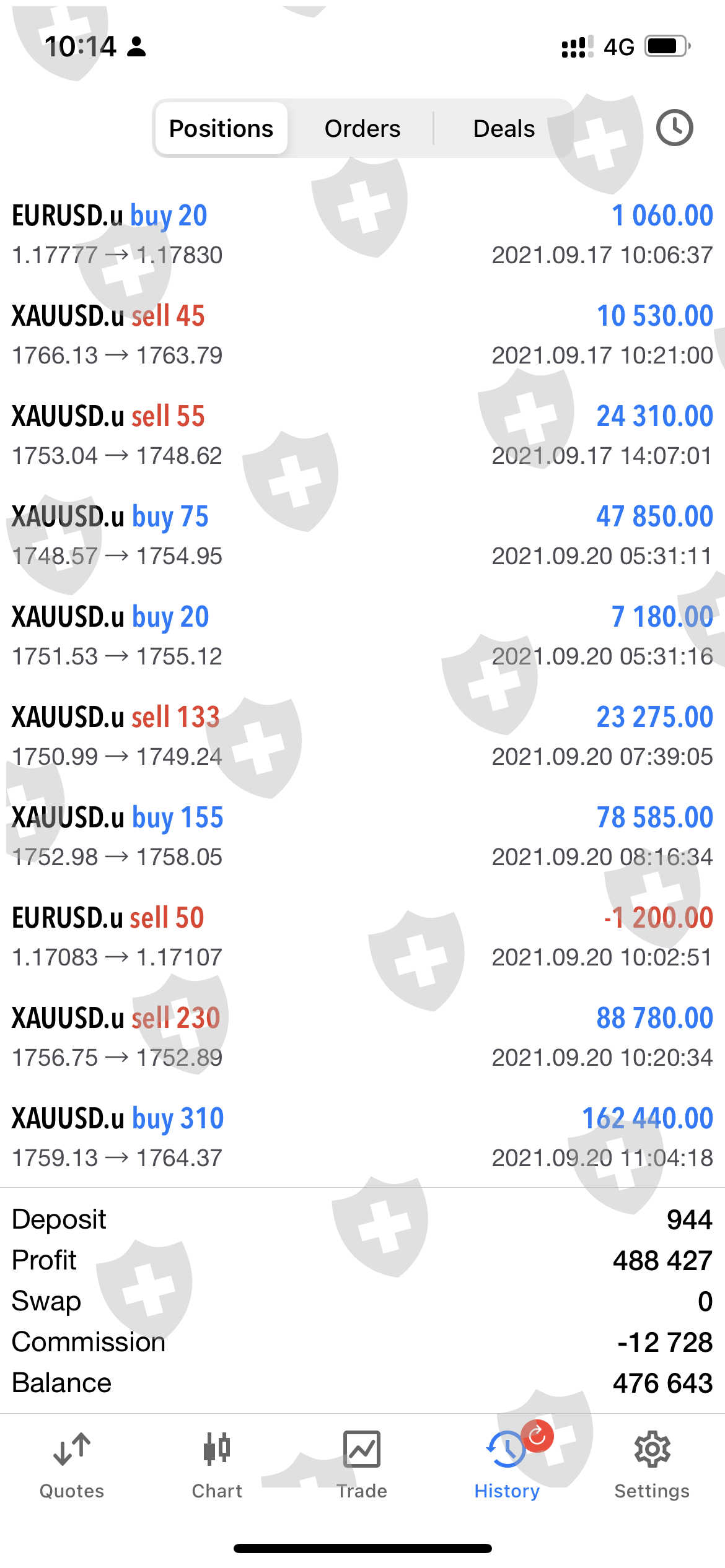Select the History tab
Screen dimensions: 725x1568
(x=507, y=1464)
